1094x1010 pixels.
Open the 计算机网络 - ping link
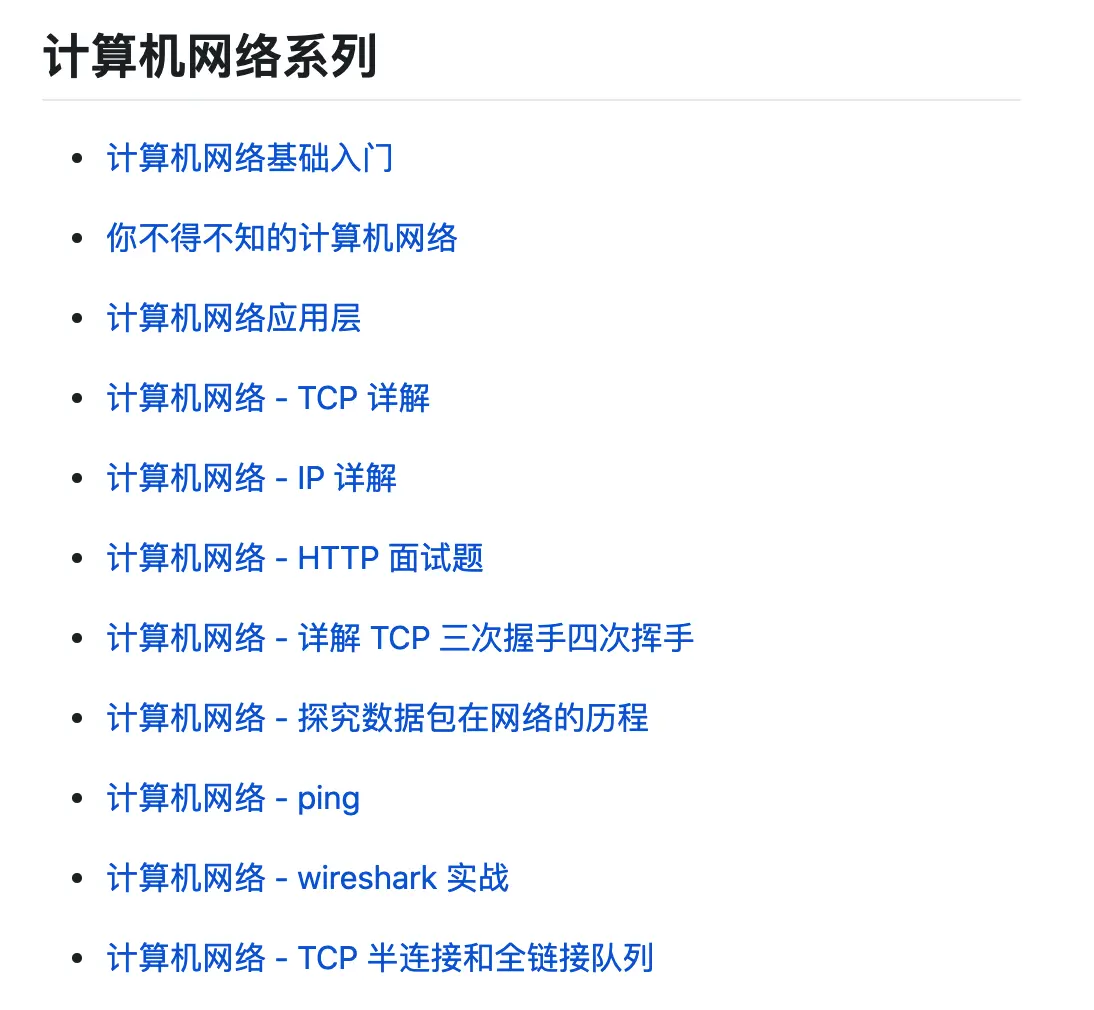click(x=233, y=799)
